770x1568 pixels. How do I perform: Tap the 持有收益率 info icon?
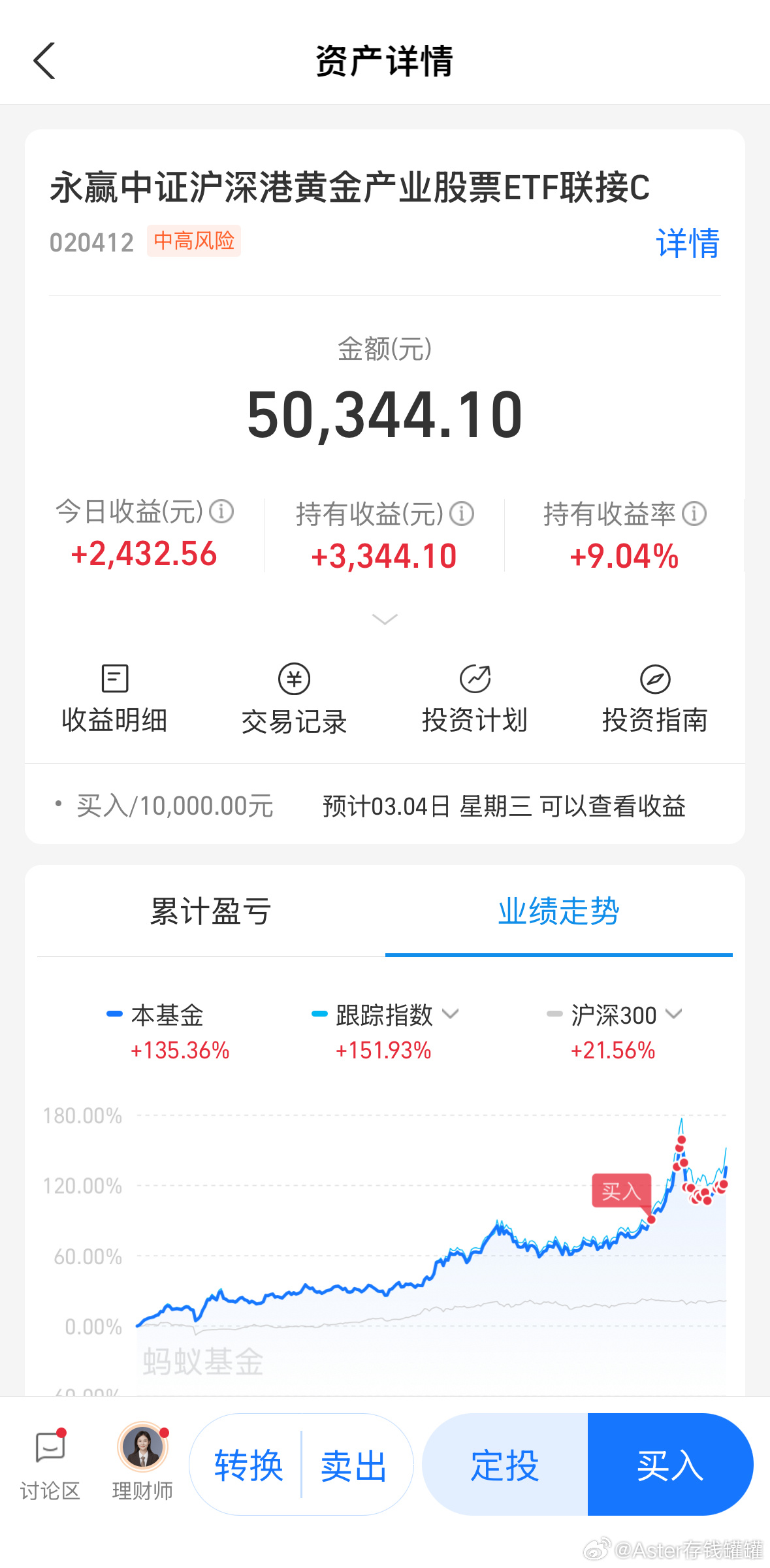(694, 514)
